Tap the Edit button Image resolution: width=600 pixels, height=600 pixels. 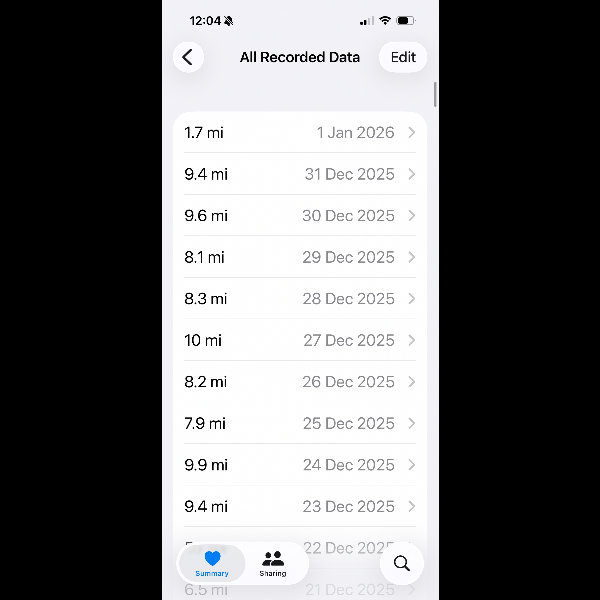click(x=403, y=57)
